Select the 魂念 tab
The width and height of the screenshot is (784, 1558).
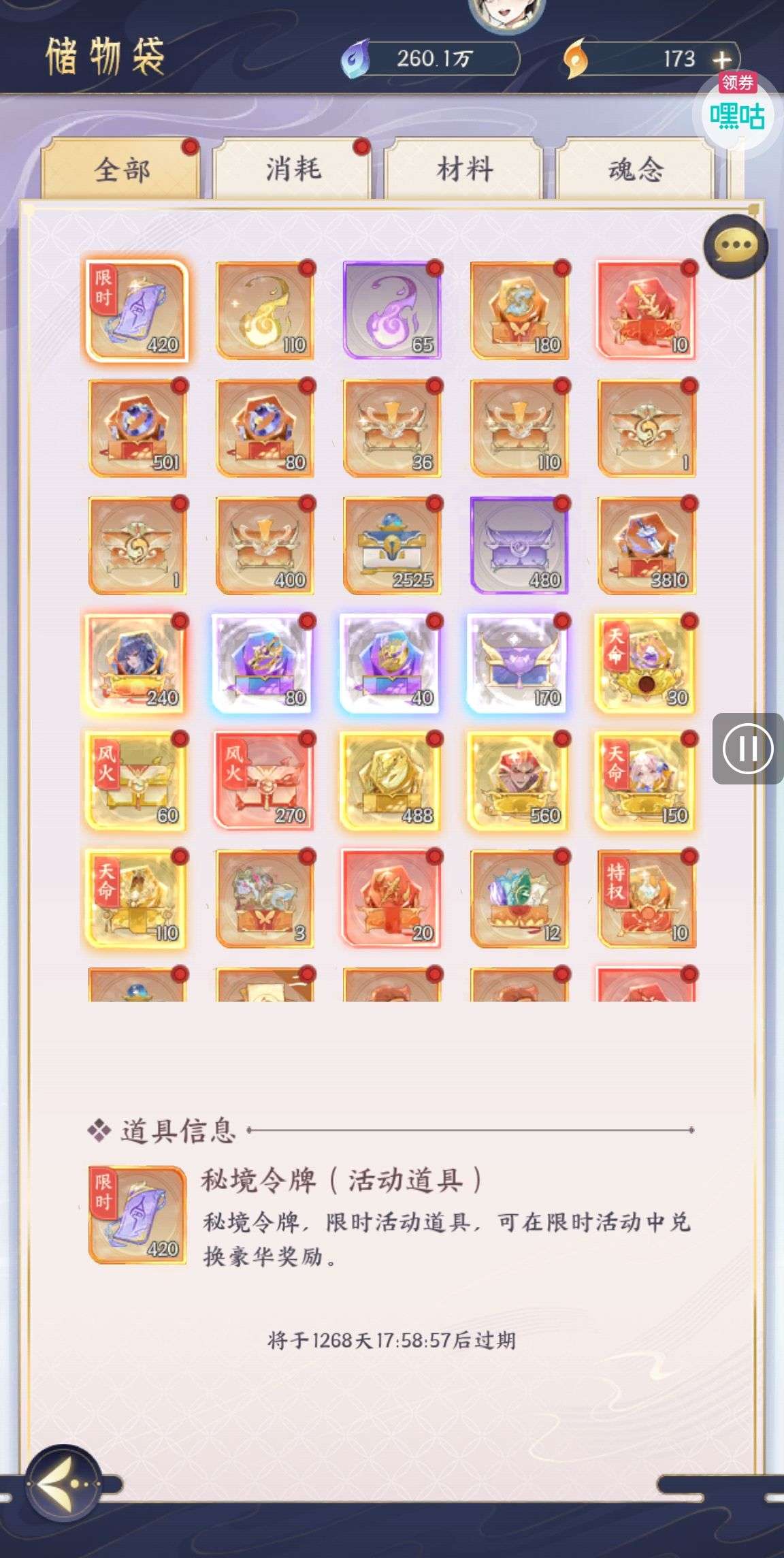point(635,170)
